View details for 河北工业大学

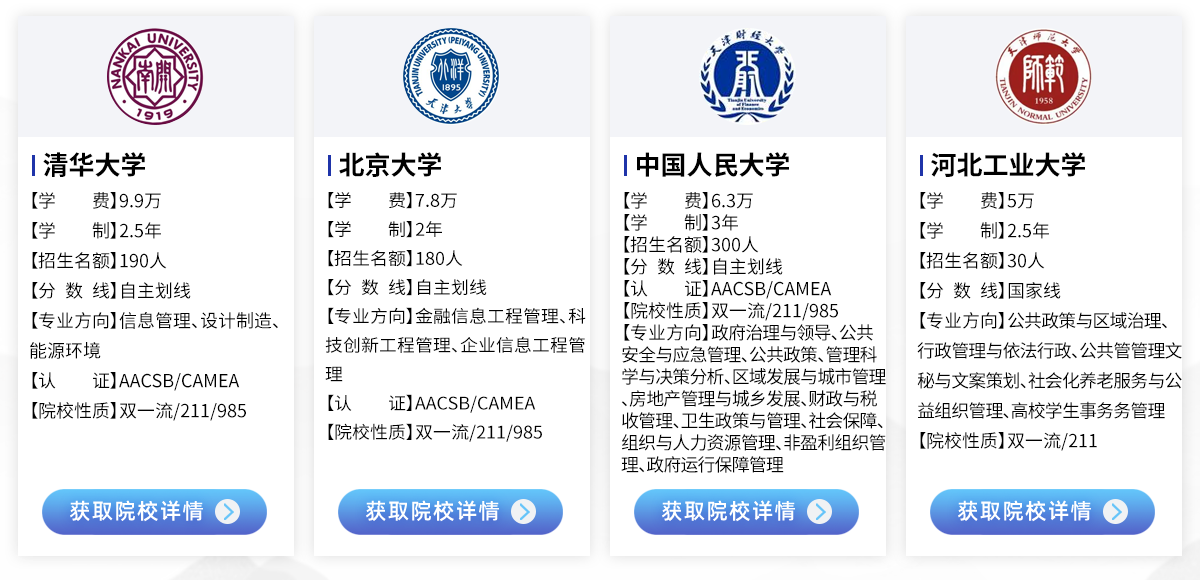point(1042,512)
